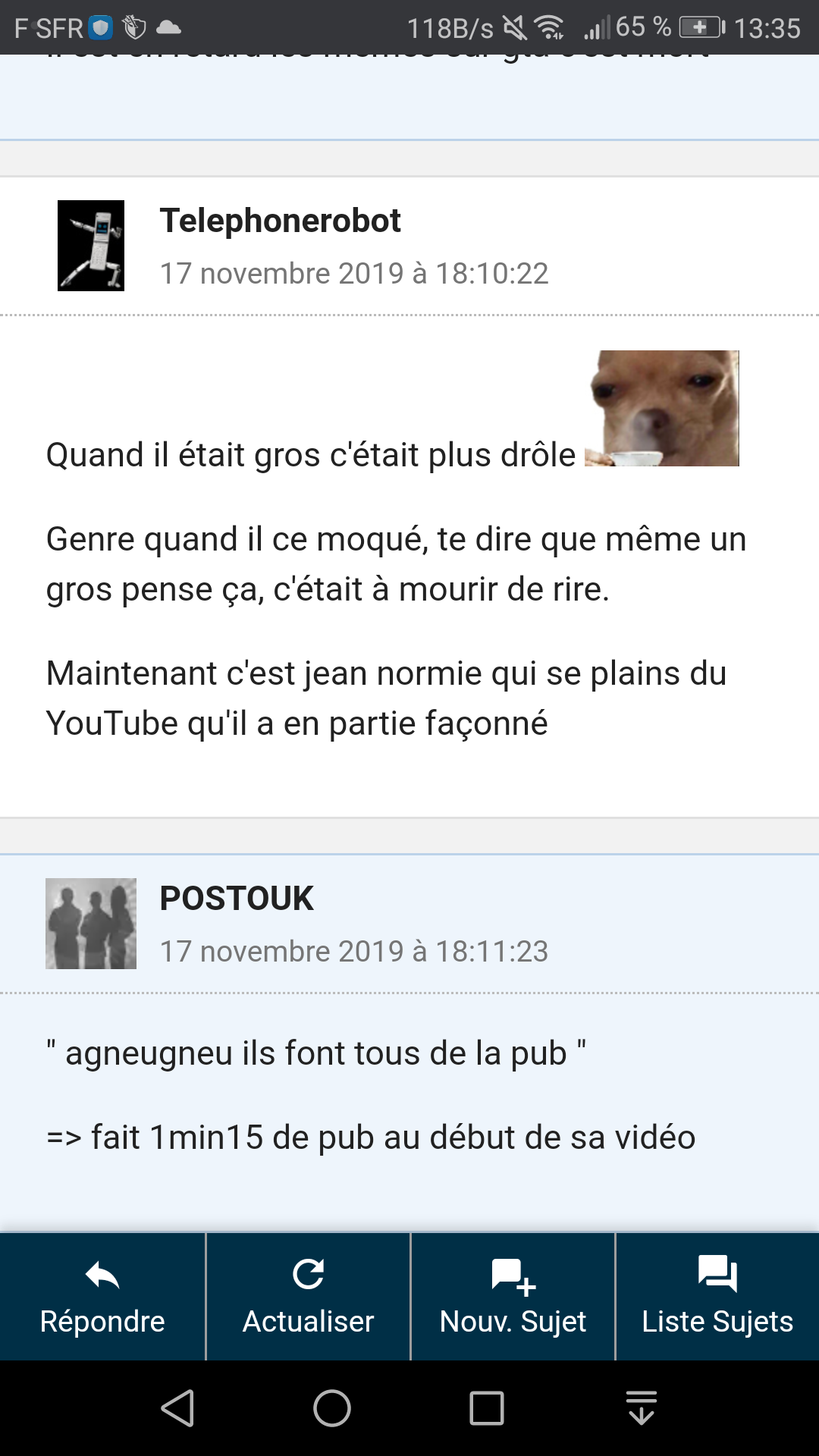Create a new topic via Nouv. Sujet

point(513,1296)
